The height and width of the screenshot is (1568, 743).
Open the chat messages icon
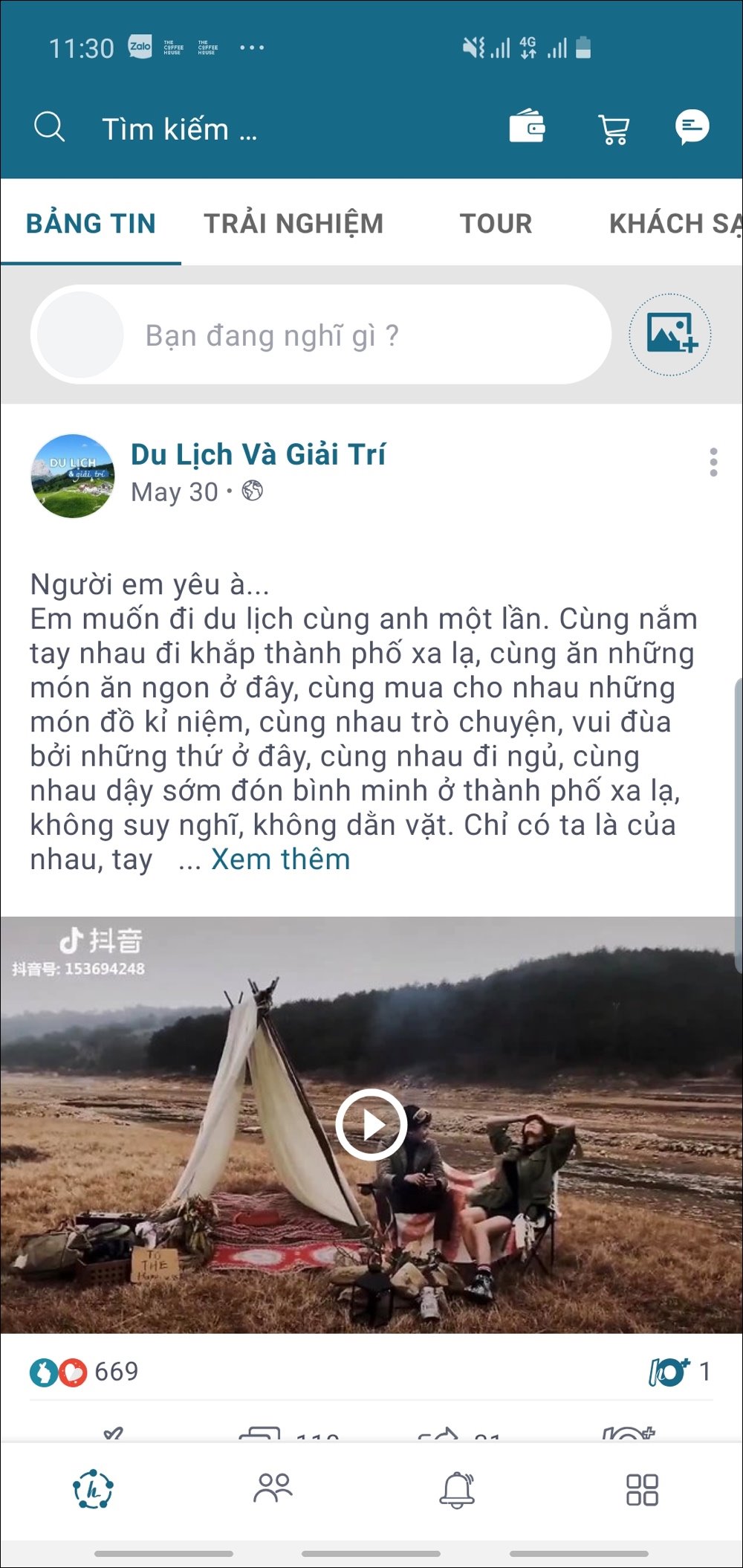tap(692, 127)
